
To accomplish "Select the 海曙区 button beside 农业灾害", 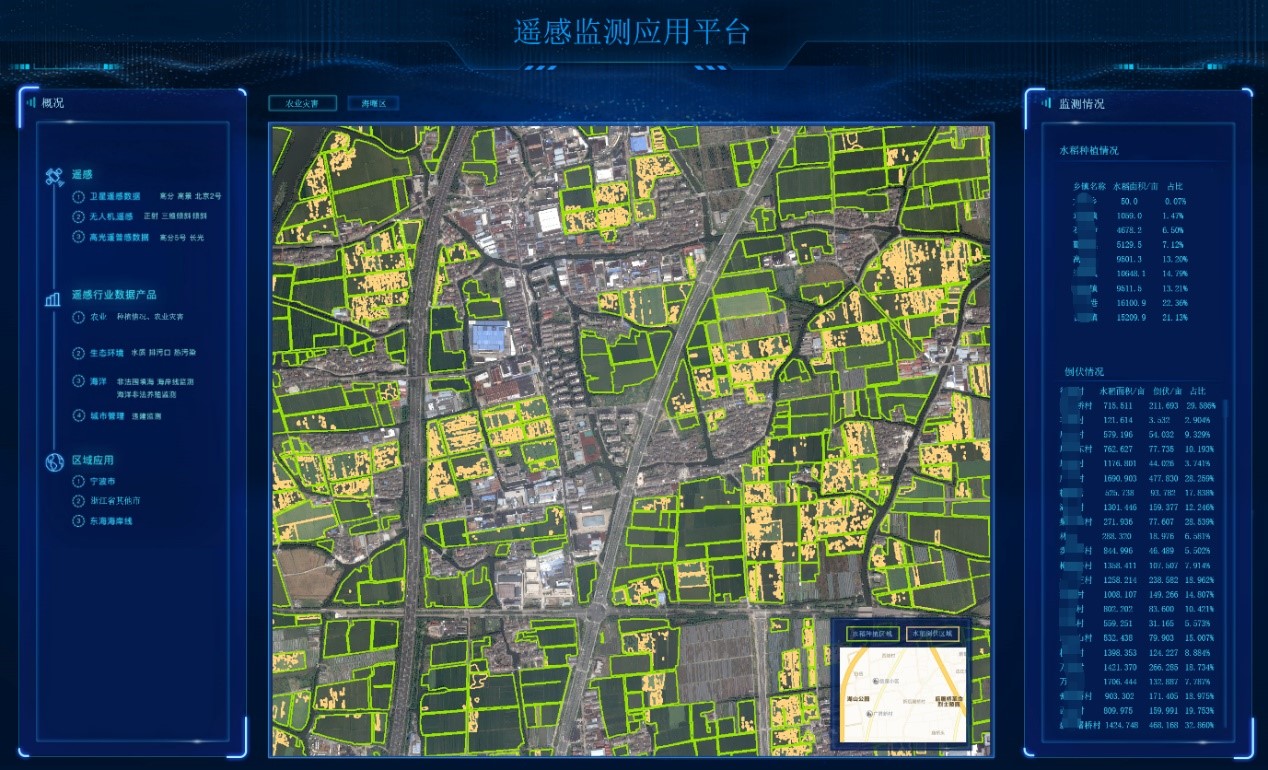I will click(373, 104).
